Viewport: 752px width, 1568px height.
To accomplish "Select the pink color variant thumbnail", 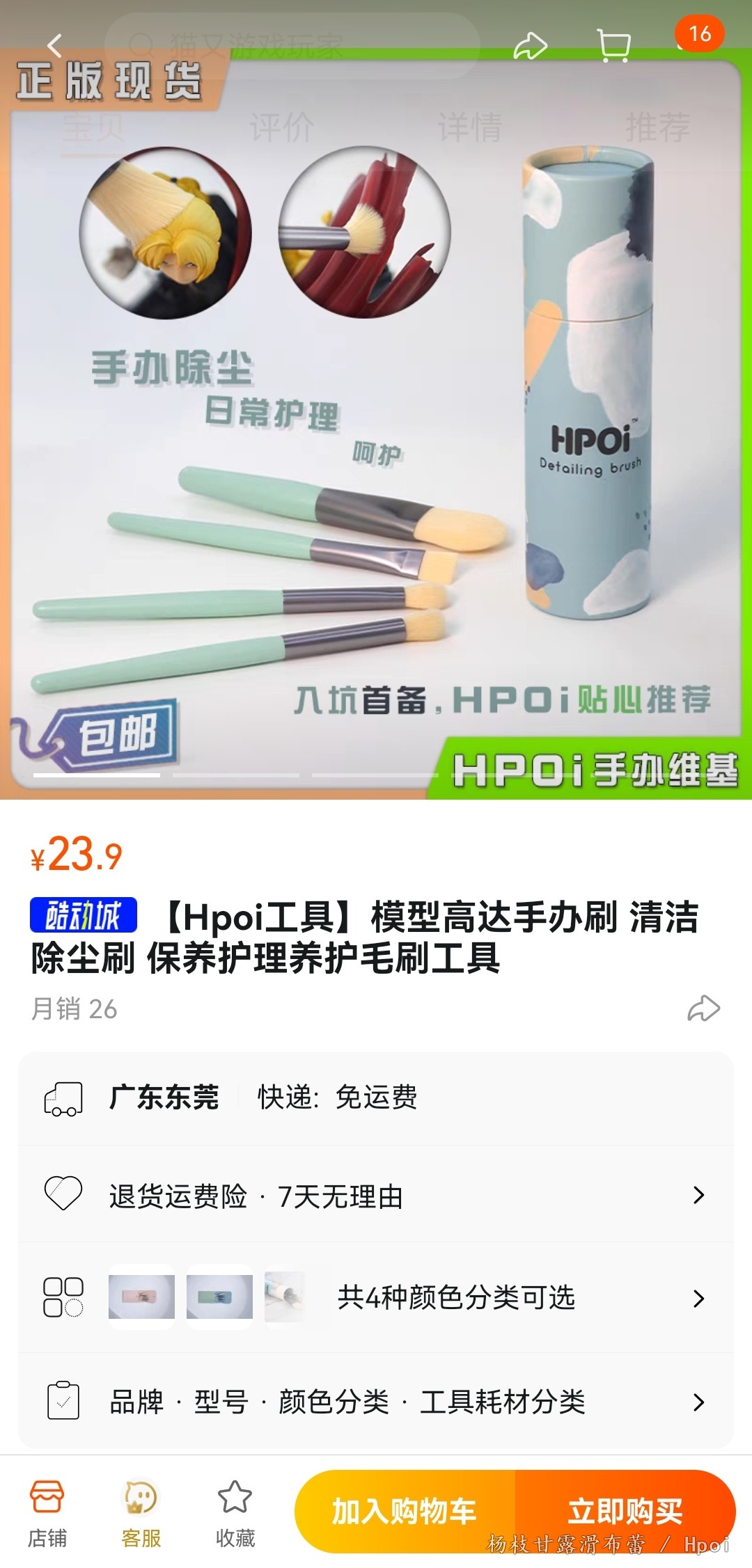I will pos(141,1297).
